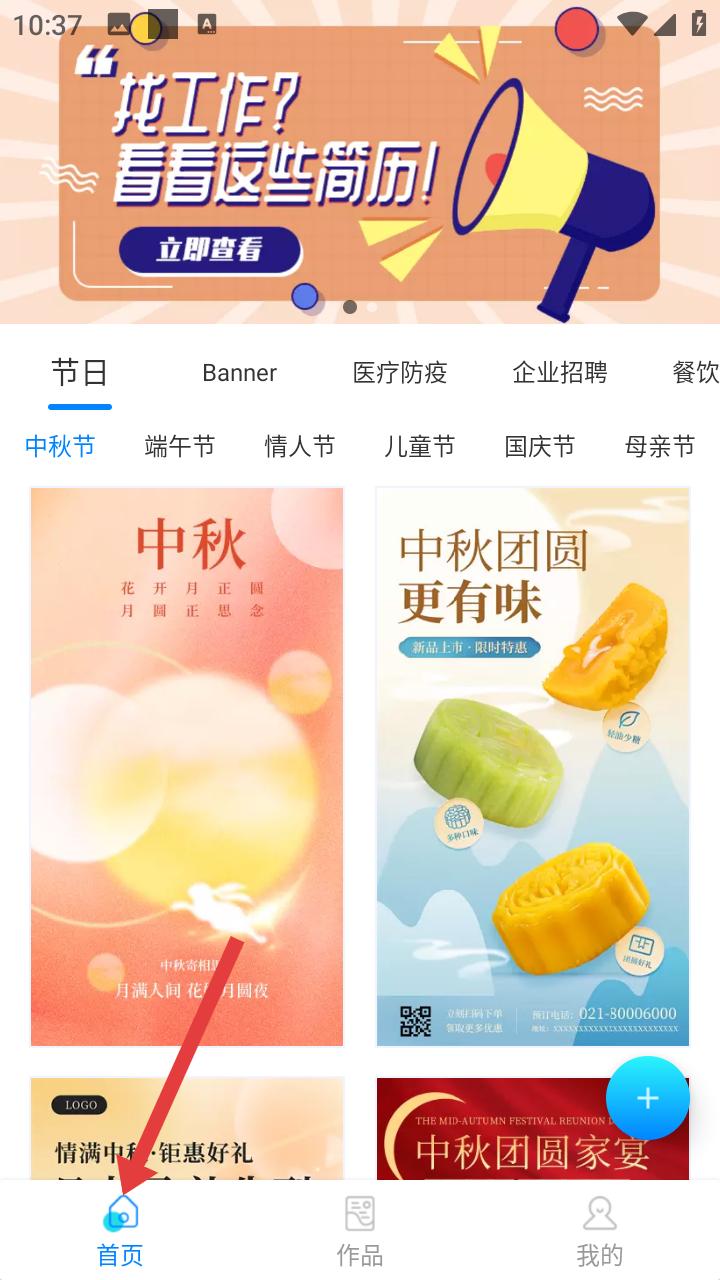Switch to the 医疗防疫 category tab
The width and height of the screenshot is (720, 1280).
tap(399, 373)
